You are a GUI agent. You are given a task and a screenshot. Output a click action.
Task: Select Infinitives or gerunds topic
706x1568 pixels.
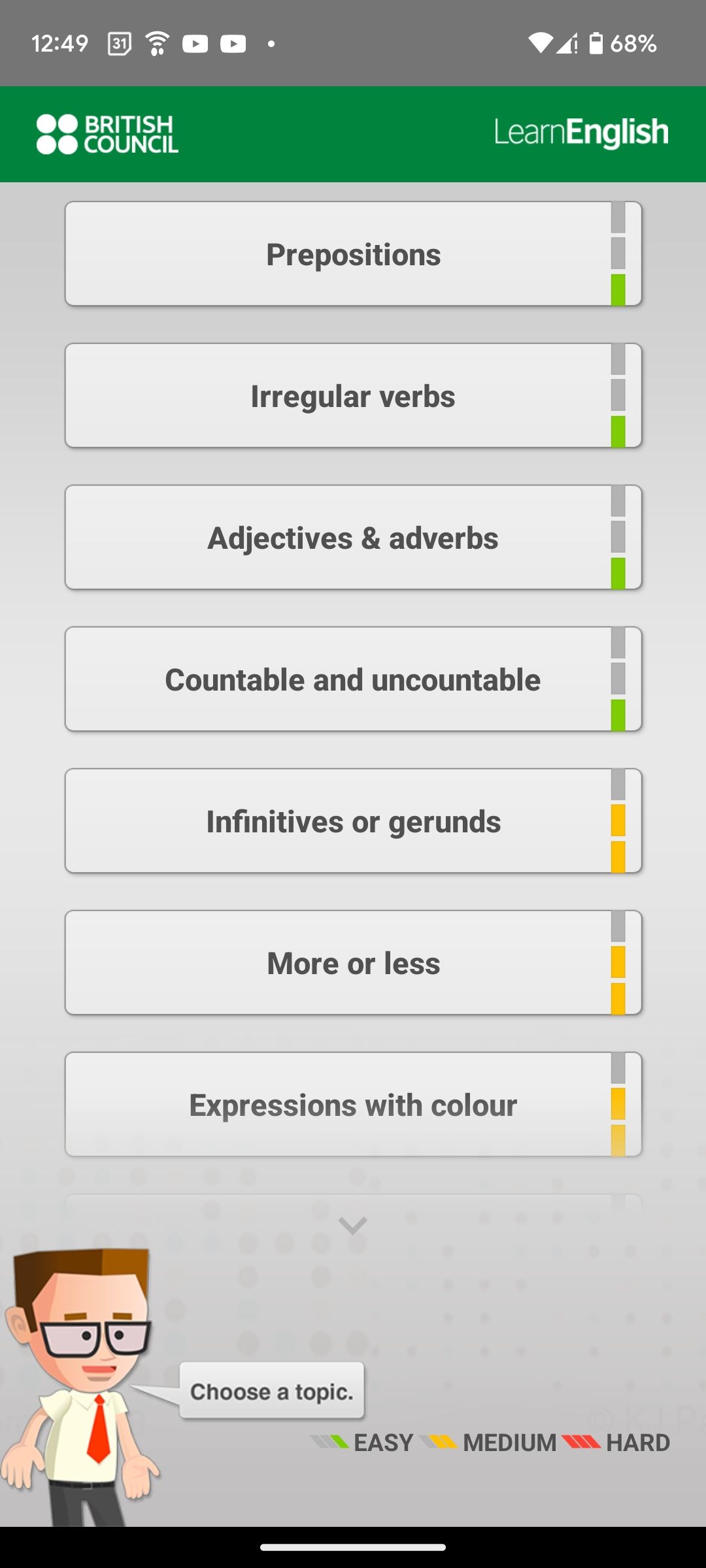pyautogui.click(x=353, y=821)
